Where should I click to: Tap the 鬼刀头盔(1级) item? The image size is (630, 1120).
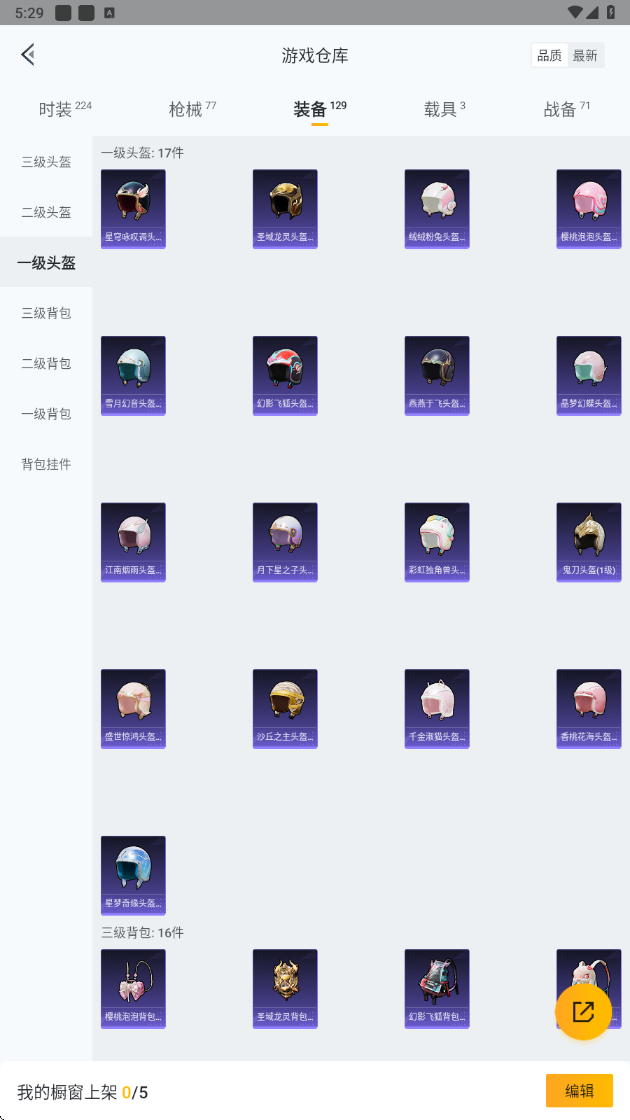(x=589, y=542)
